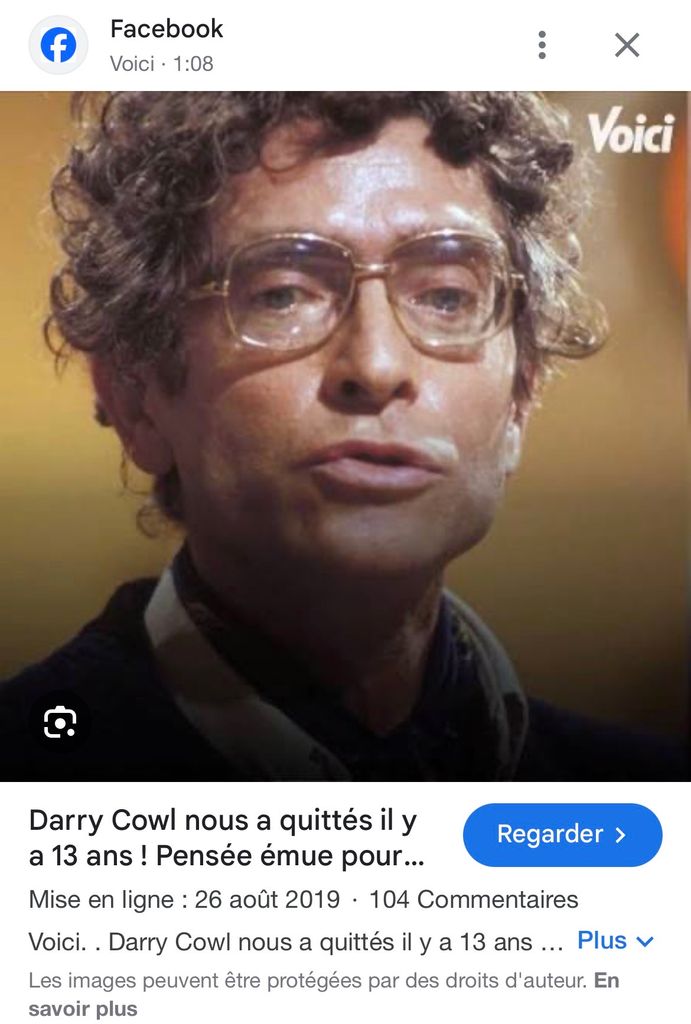Viewport: 691px width, 1024px height.
Task: Tap the Regarder button
Action: point(562,835)
